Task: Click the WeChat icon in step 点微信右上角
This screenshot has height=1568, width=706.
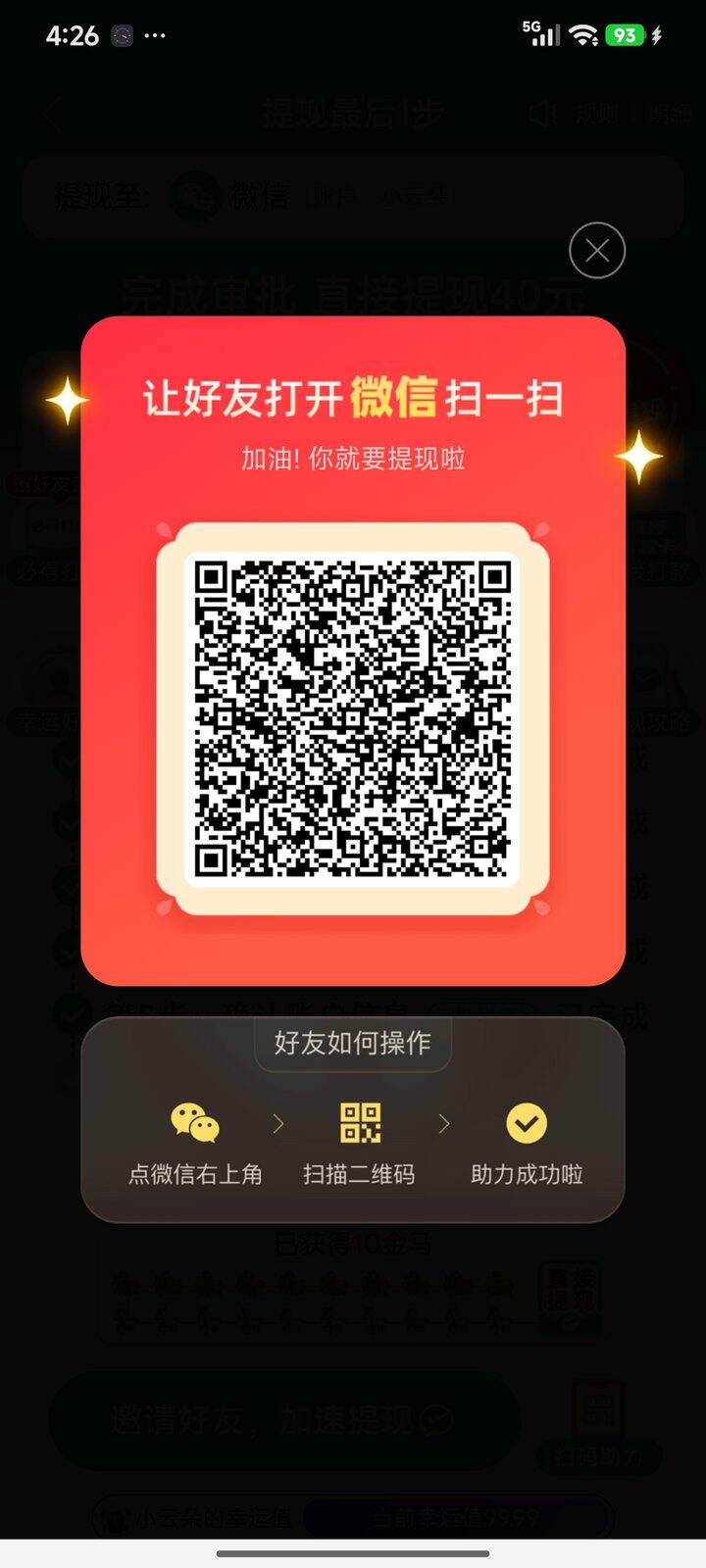Action: click(193, 1122)
